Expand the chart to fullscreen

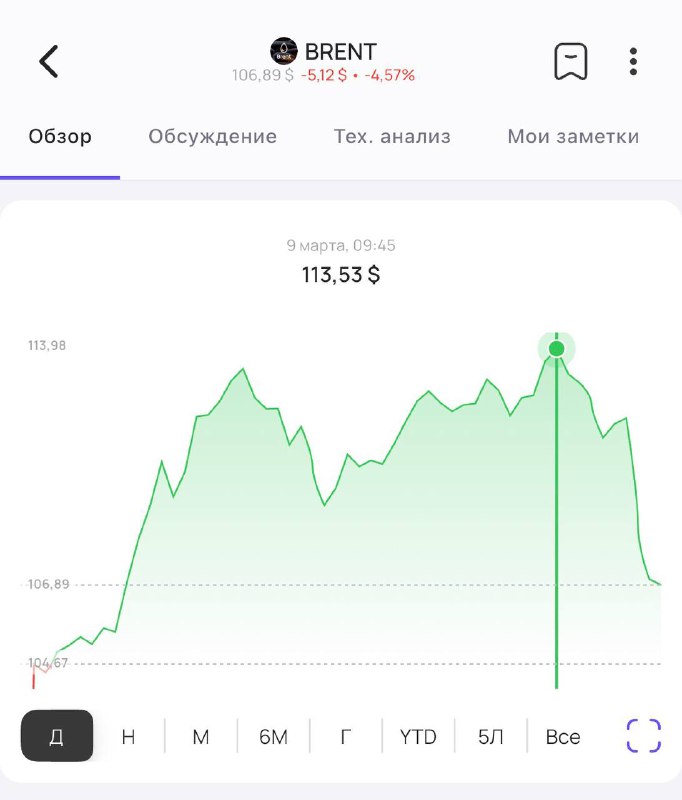644,736
